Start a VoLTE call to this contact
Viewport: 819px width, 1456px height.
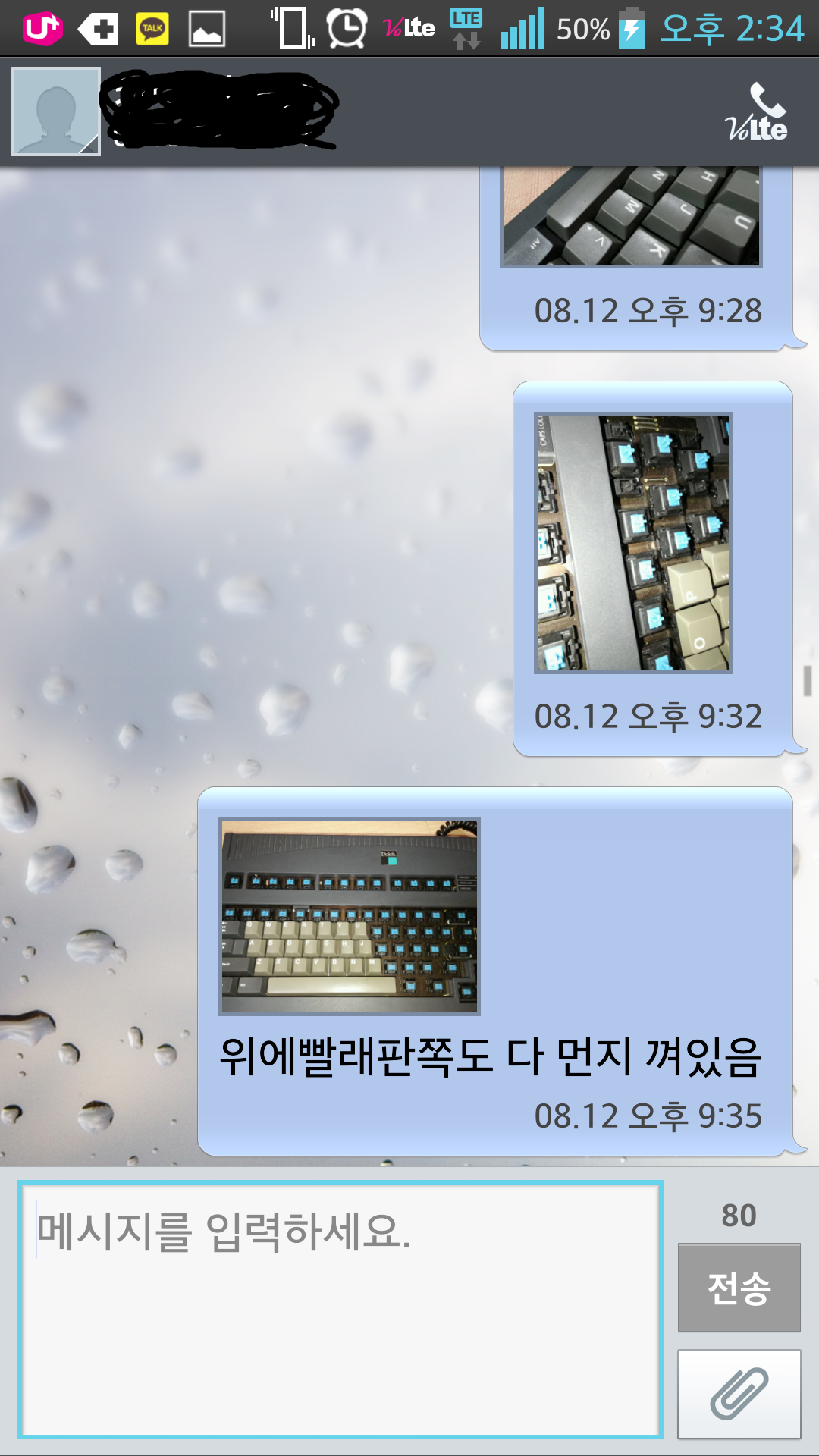pyautogui.click(x=758, y=112)
